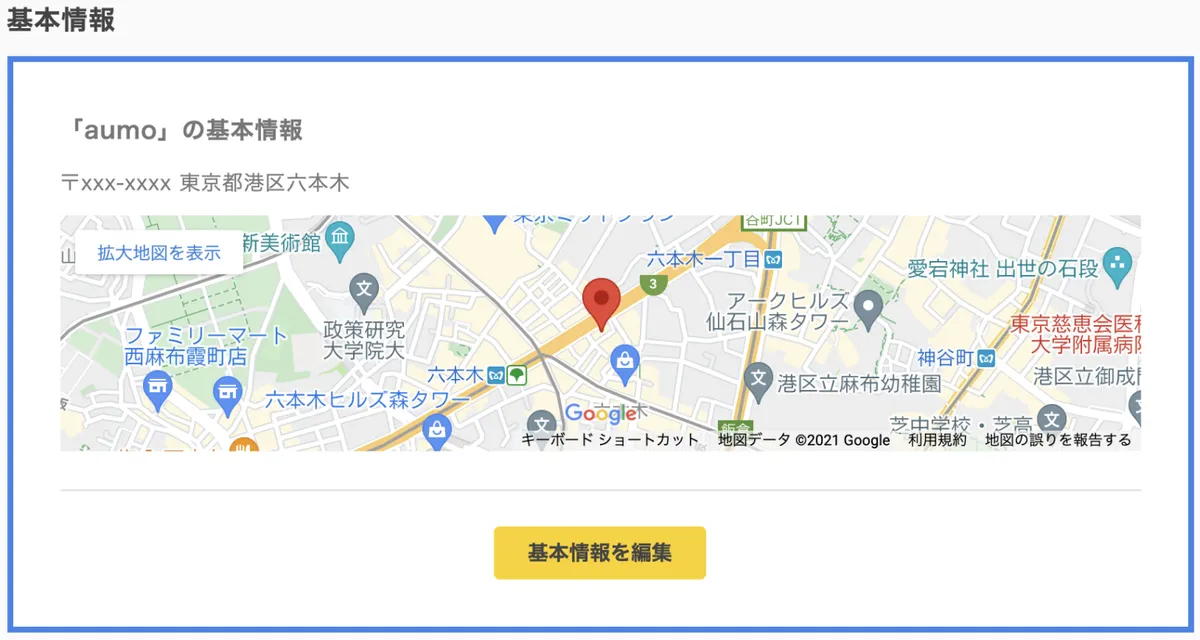
Task: Tap the red location pin on map
Action: (x=601, y=301)
